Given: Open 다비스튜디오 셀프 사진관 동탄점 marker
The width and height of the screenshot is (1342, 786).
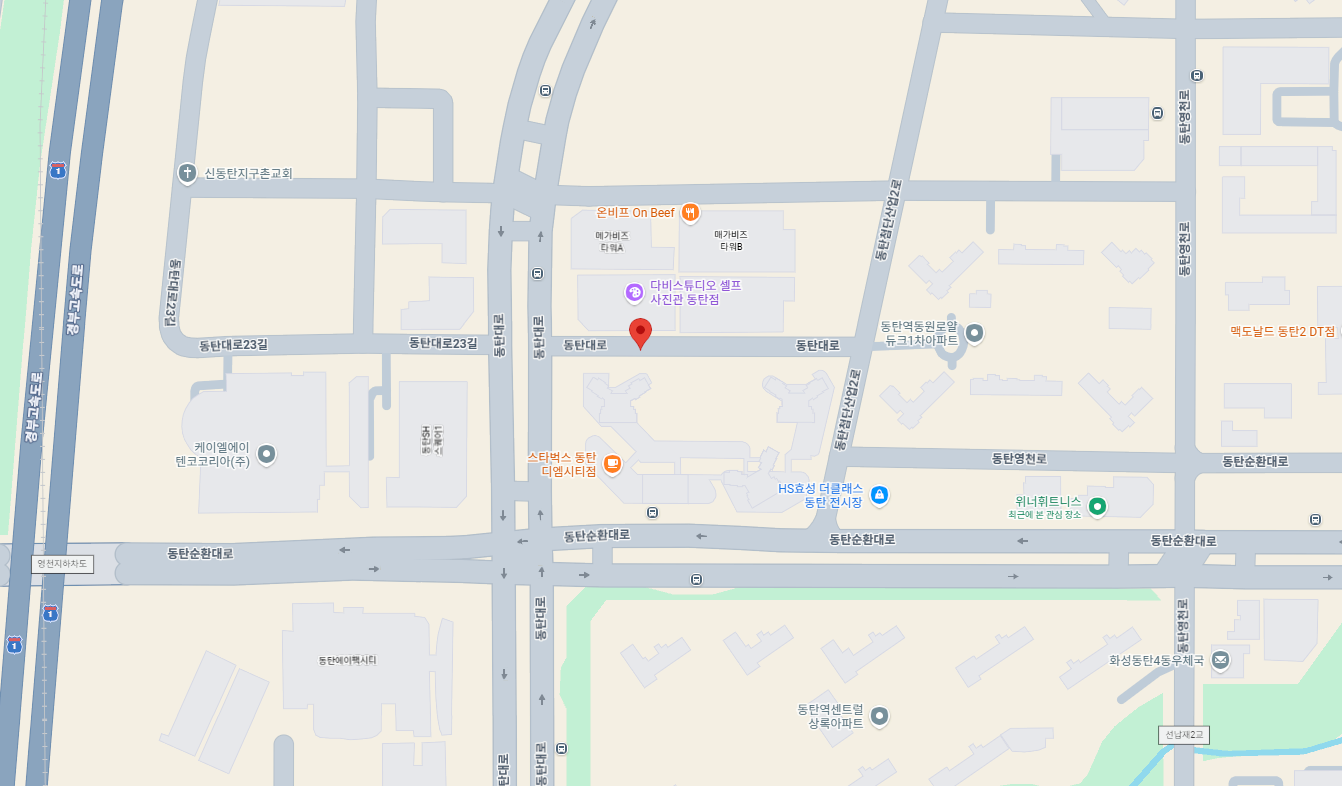Looking at the screenshot, I should [x=634, y=292].
